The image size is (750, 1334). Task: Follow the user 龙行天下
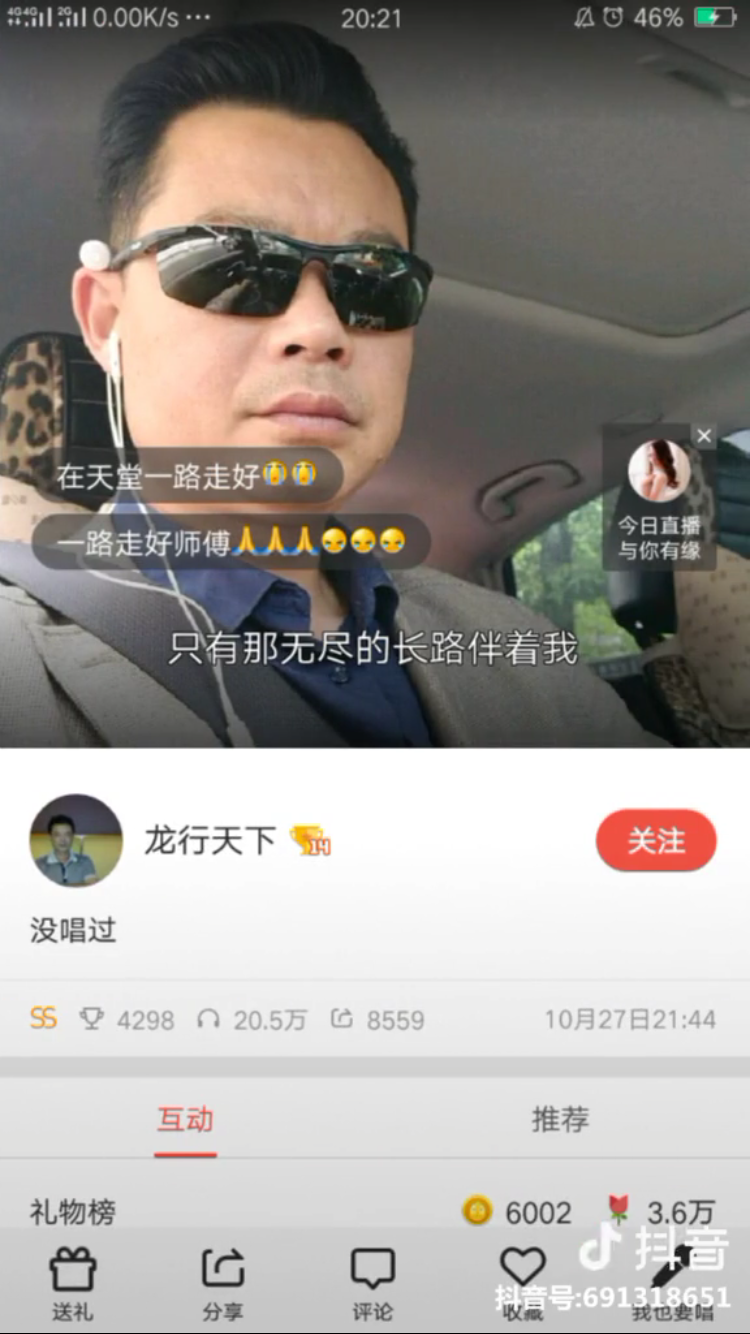click(x=656, y=841)
